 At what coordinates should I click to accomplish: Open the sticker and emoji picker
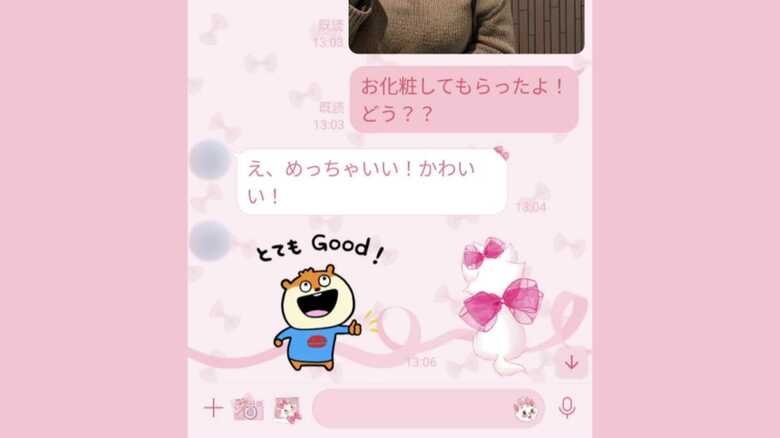[x=525, y=408]
